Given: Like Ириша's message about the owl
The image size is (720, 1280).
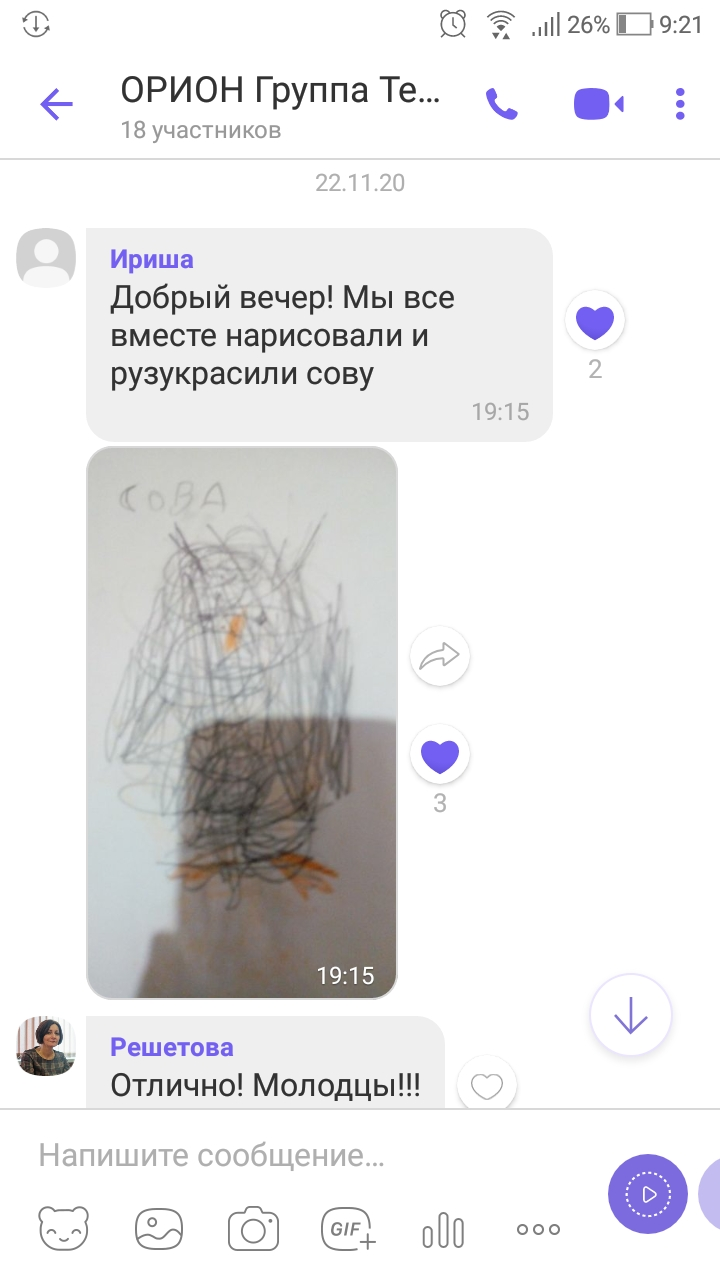Looking at the screenshot, I should (595, 322).
